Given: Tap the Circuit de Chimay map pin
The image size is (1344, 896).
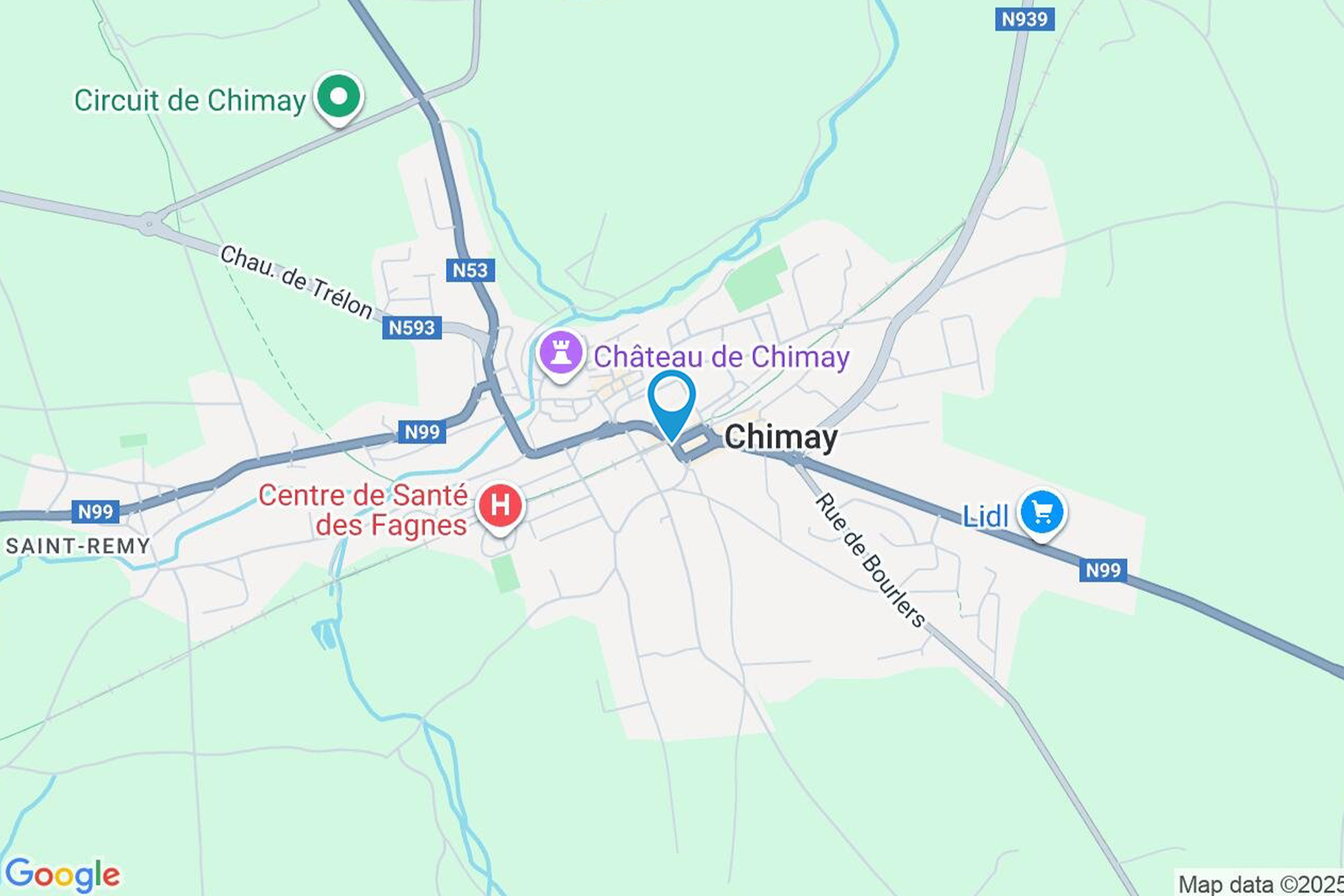Looking at the screenshot, I should pos(338,97).
